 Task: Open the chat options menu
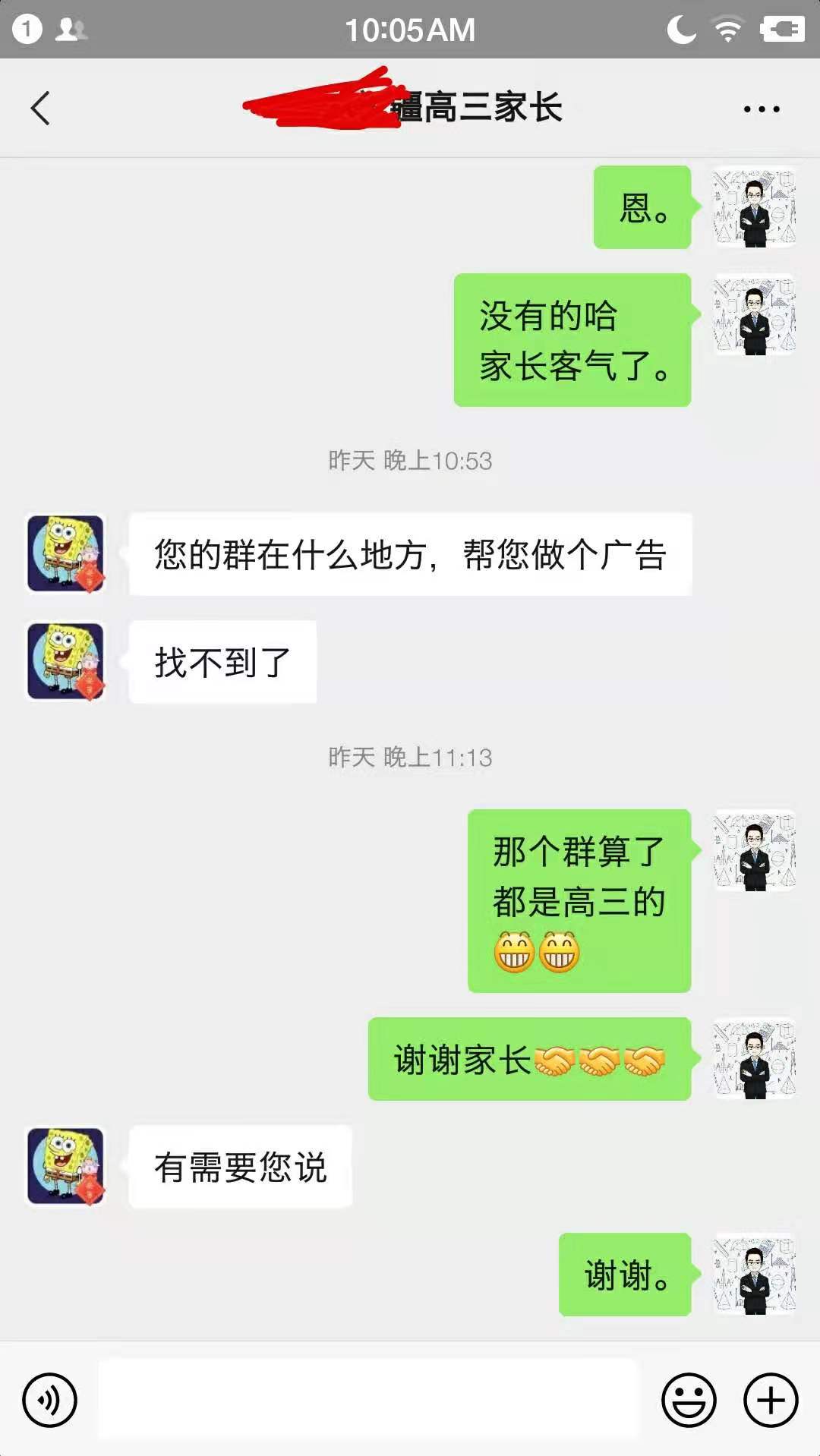(761, 109)
